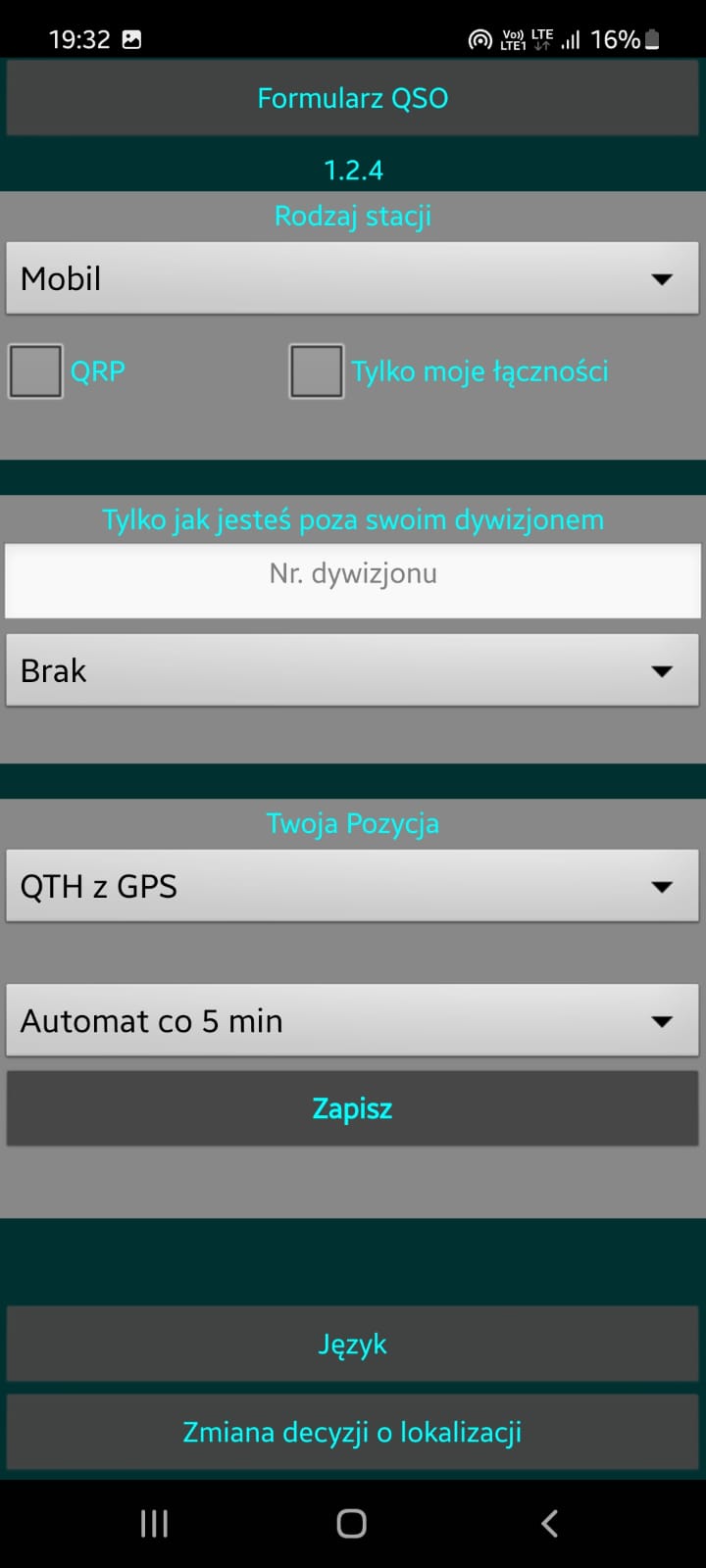Enable Tylko moje łączności checkbox
706x1568 pixels.
tap(317, 371)
